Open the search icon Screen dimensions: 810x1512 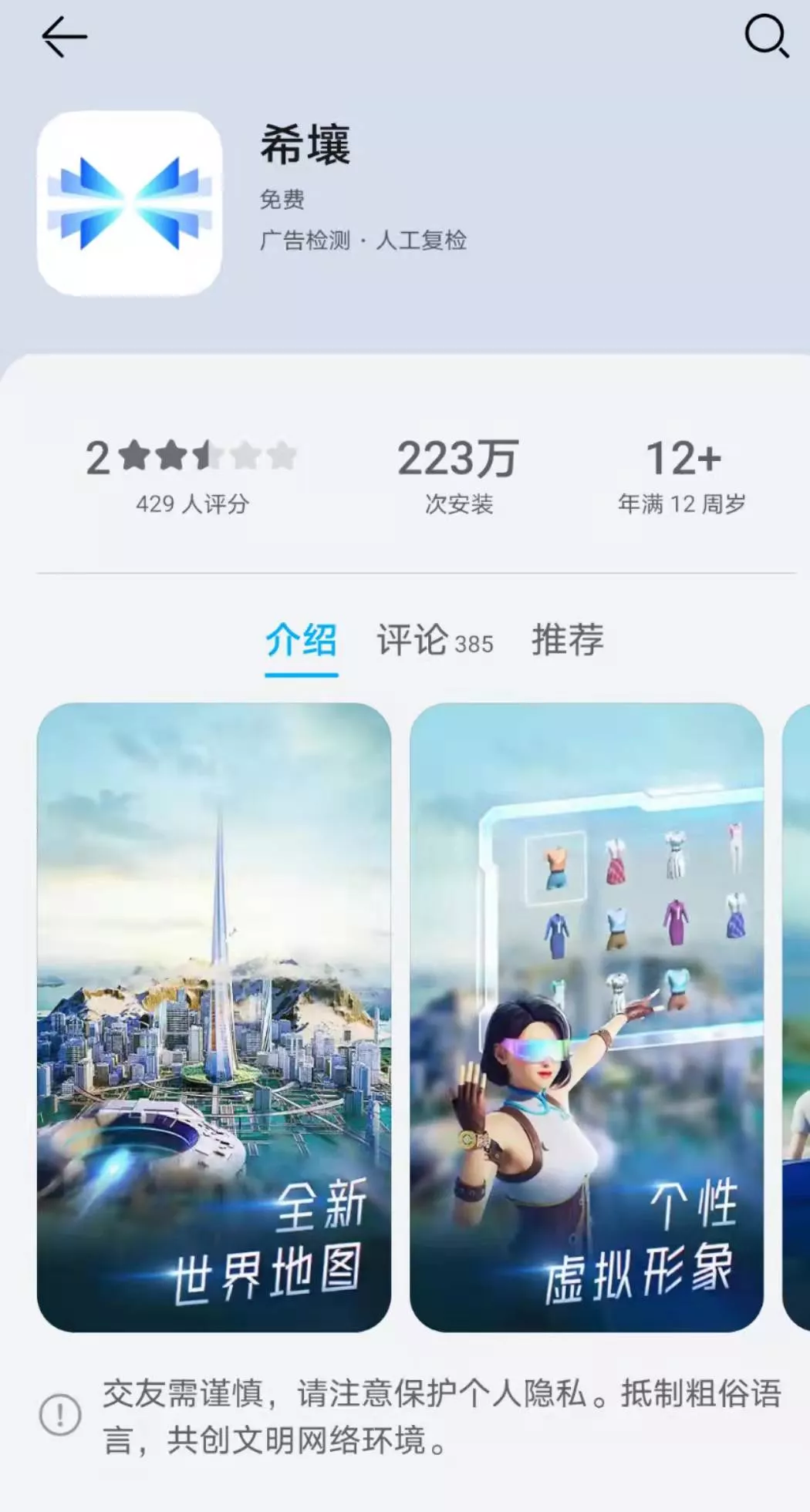click(765, 36)
